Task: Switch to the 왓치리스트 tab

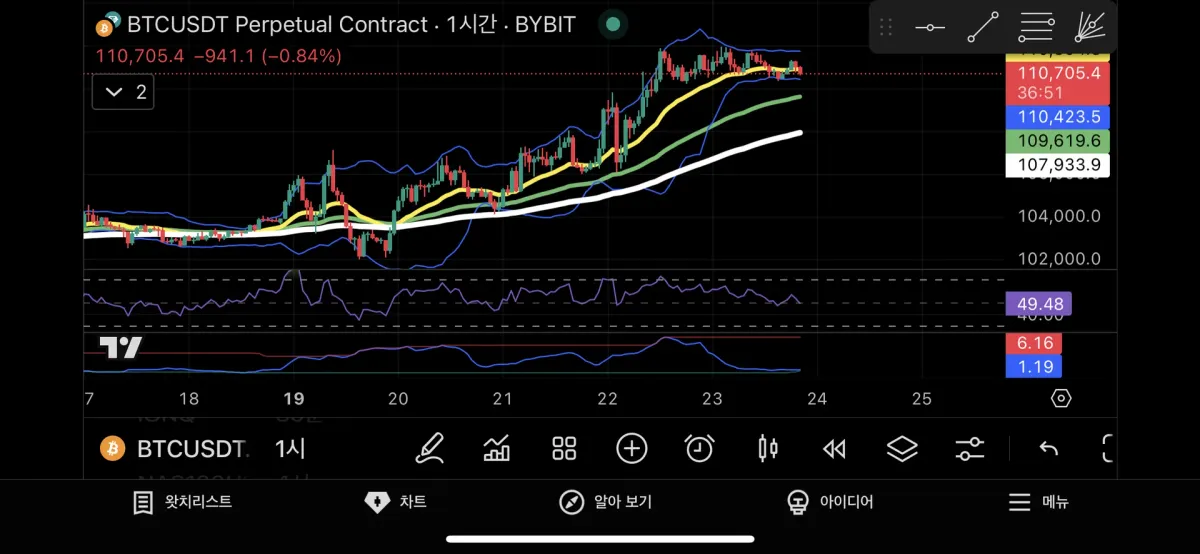Action: pos(182,502)
